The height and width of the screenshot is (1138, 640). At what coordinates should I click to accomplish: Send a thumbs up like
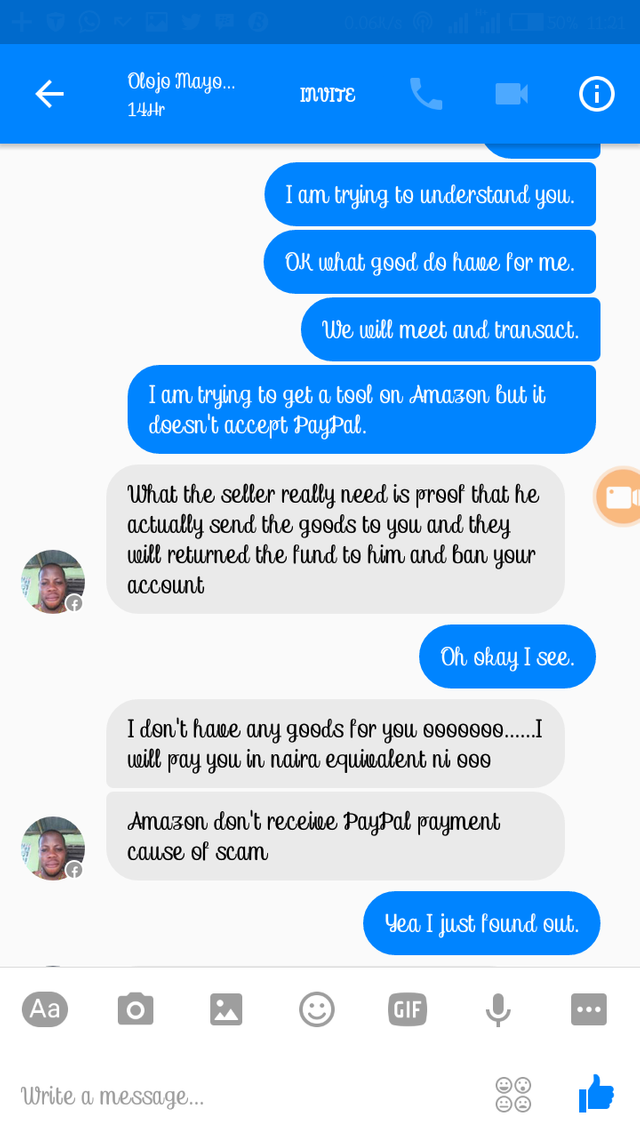point(597,1093)
